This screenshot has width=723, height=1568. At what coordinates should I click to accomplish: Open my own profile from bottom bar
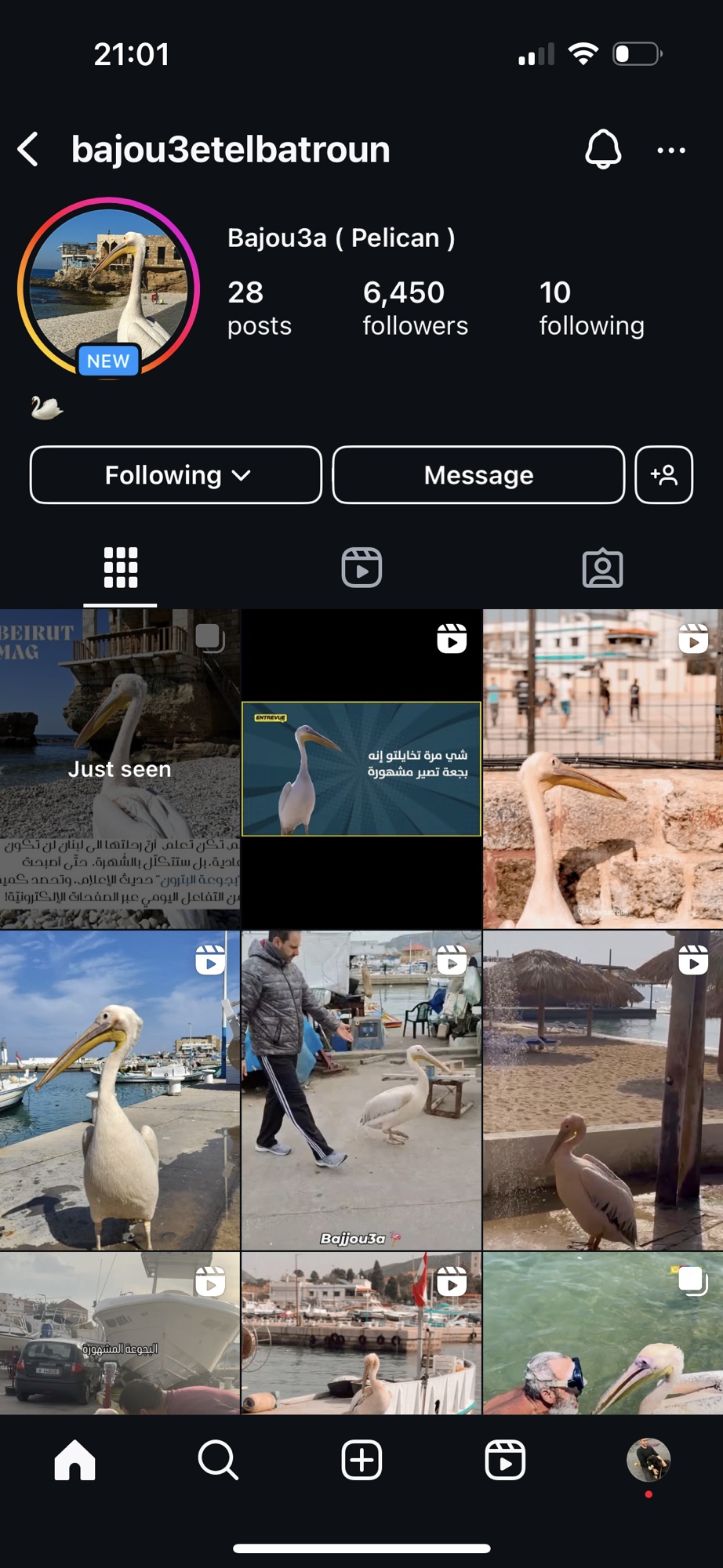click(x=649, y=1460)
